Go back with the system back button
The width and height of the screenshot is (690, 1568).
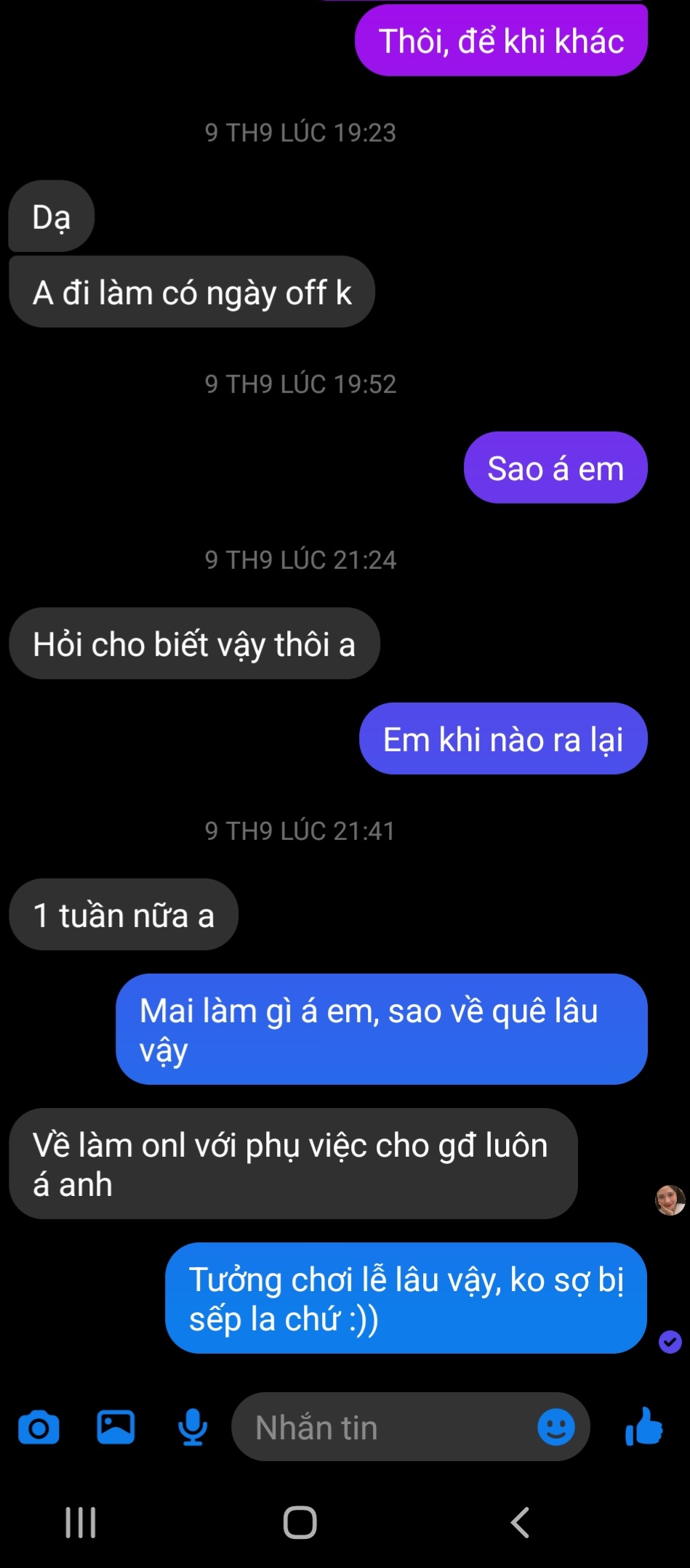point(520,1522)
